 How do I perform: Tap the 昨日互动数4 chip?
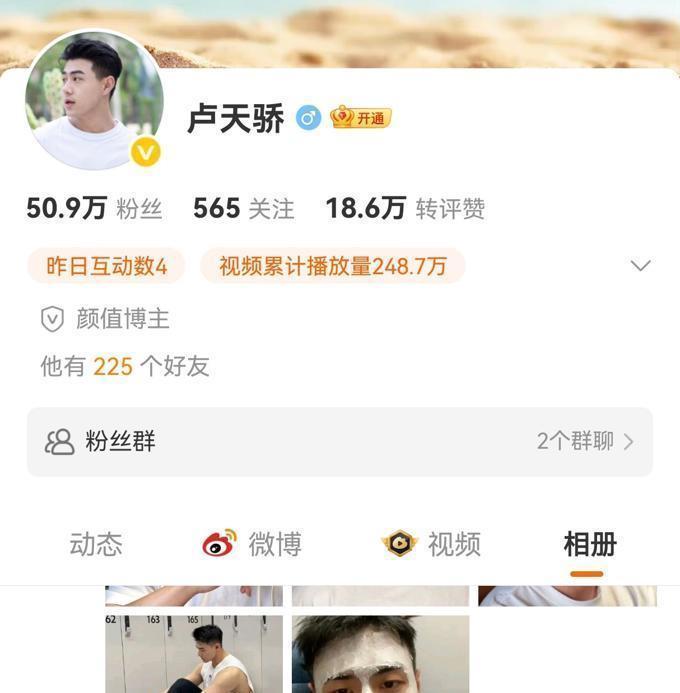(x=106, y=266)
